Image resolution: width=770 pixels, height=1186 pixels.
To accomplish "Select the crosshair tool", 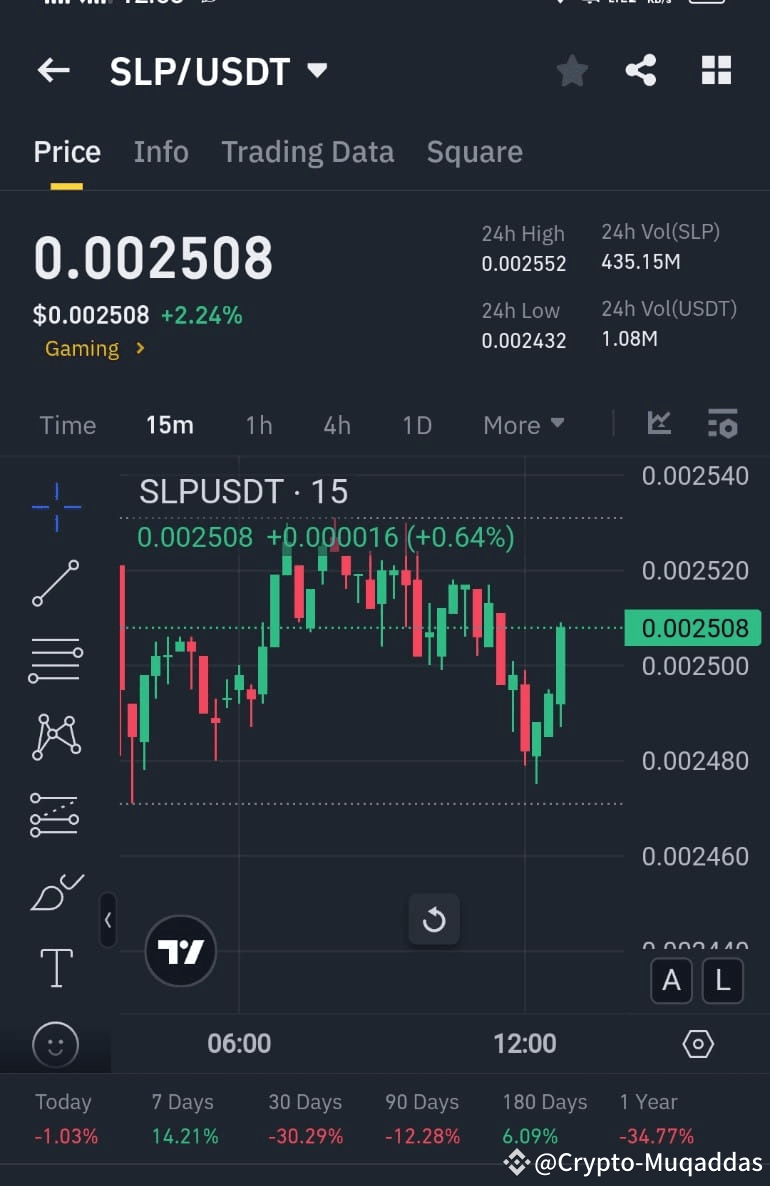I will point(55,506).
